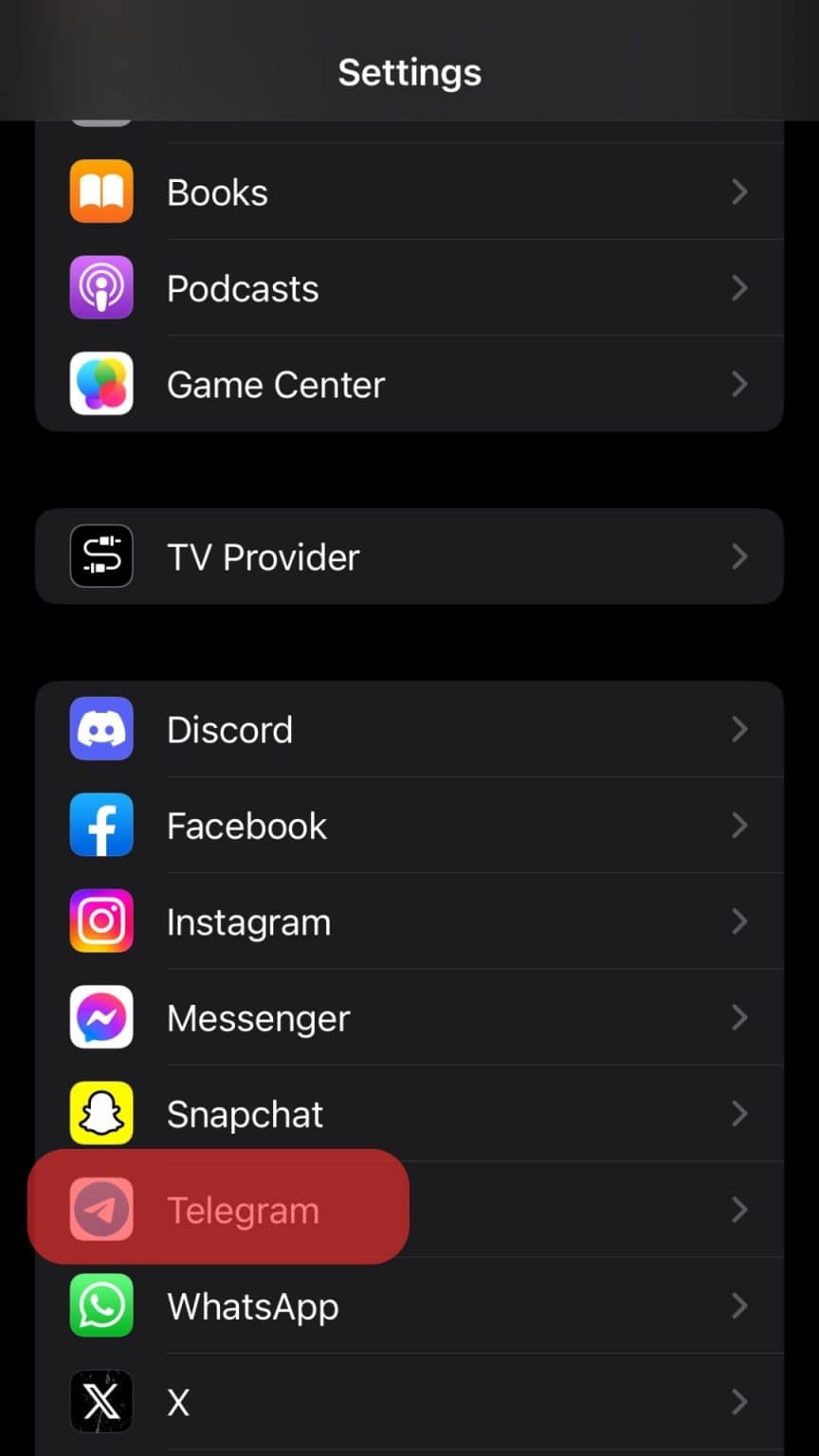Expand the Telegram settings chevron

740,1209
